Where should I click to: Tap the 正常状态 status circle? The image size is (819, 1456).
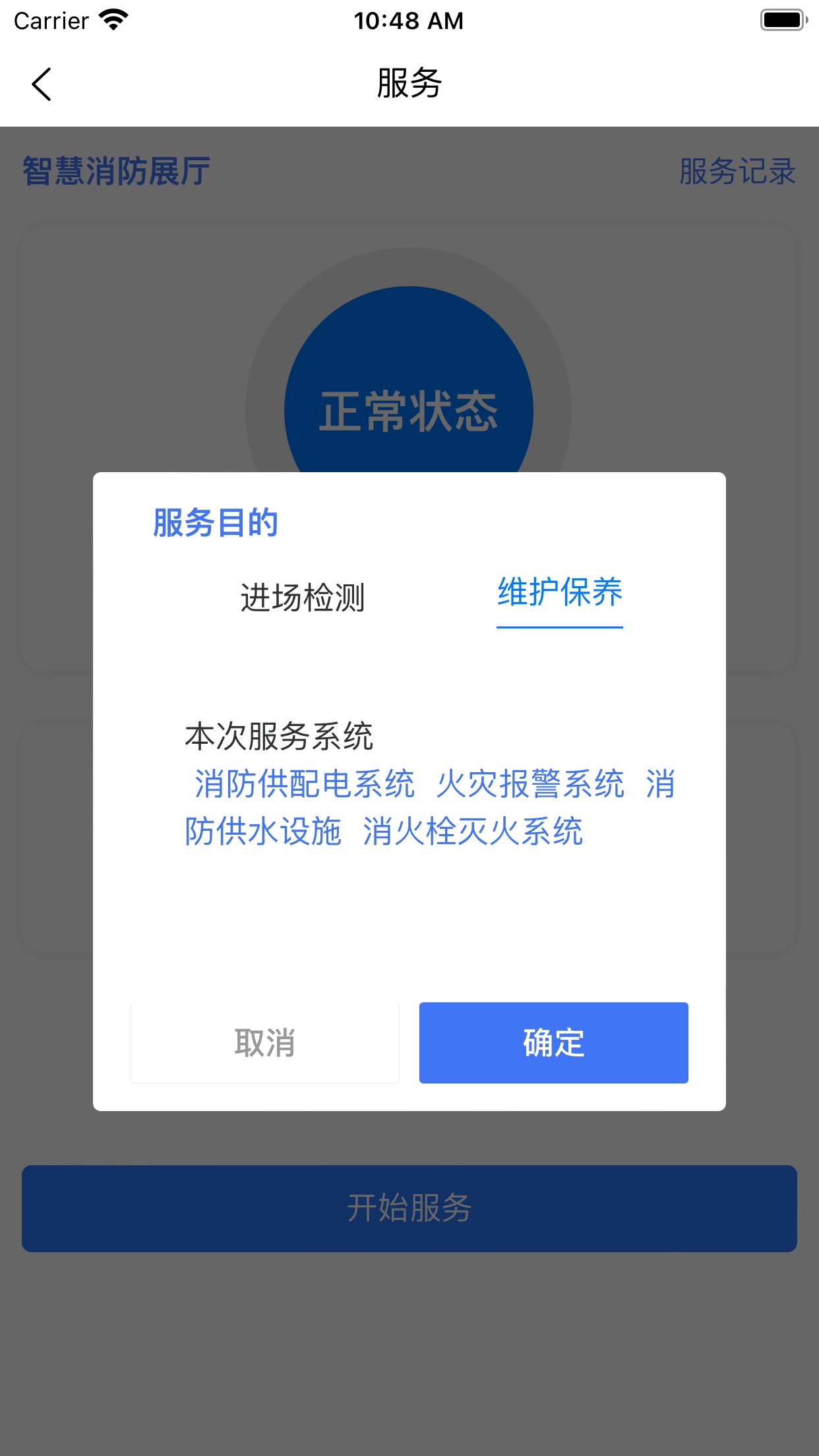[409, 409]
